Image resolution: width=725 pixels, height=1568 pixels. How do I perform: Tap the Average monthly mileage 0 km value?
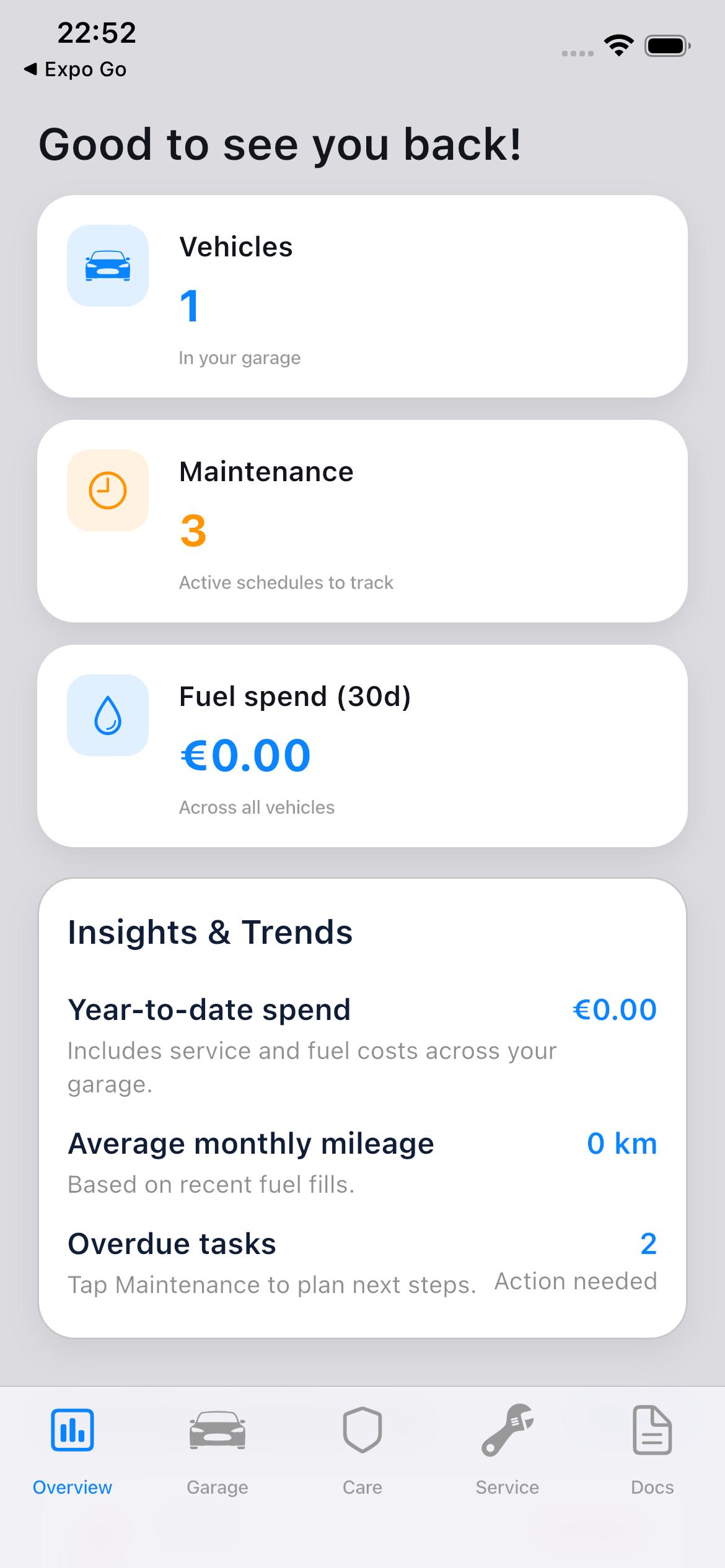pyautogui.click(x=622, y=1143)
